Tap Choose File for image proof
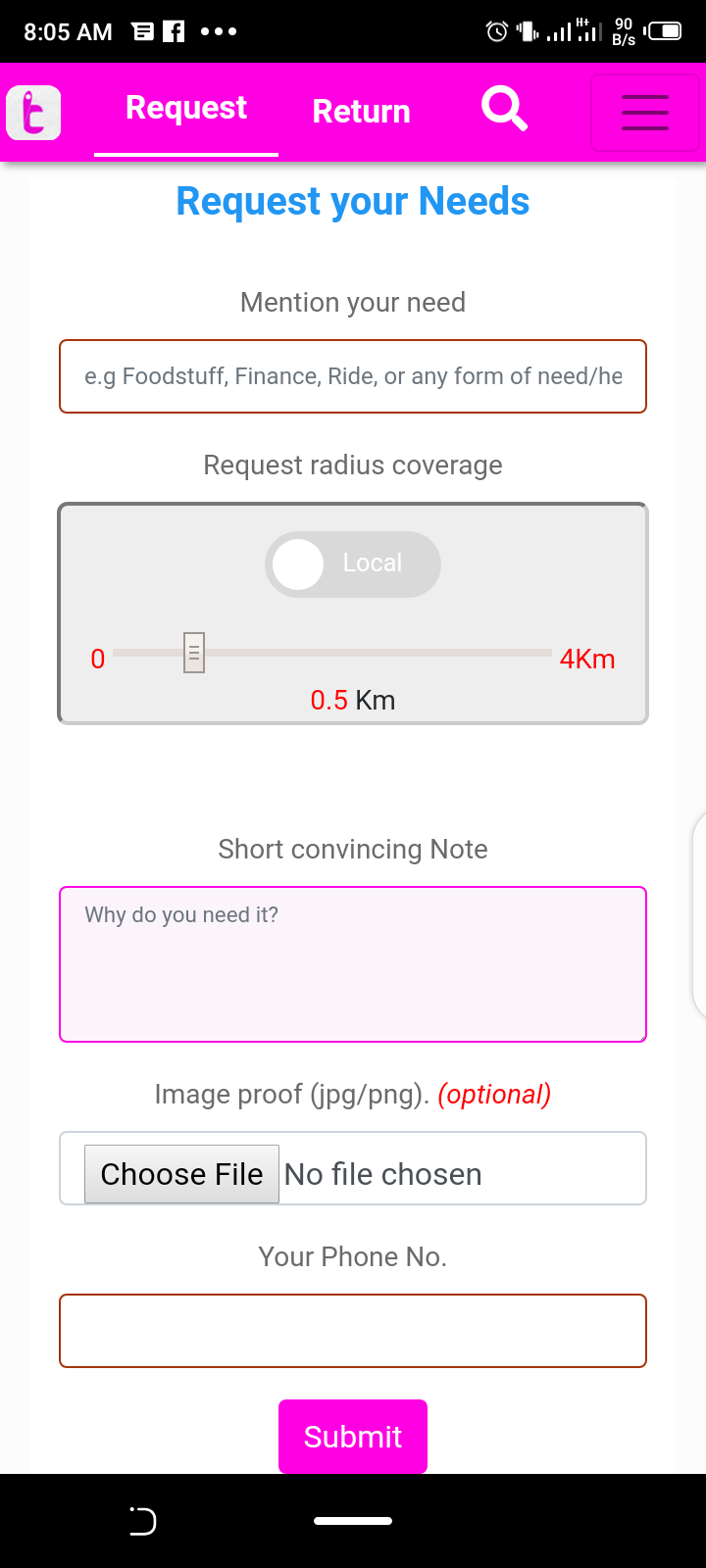The image size is (706, 1568). (181, 1174)
